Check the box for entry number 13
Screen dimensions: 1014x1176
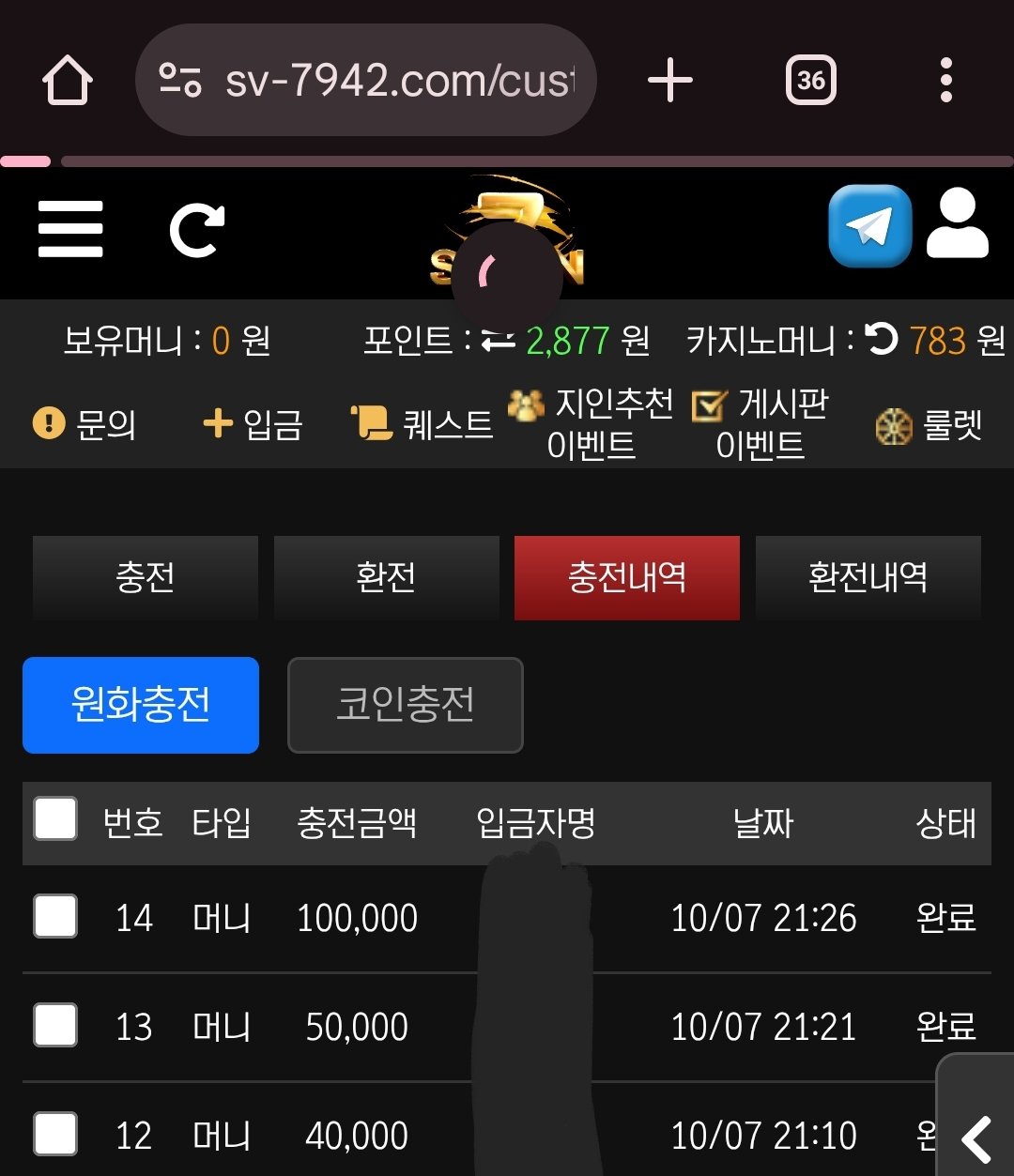point(55,1025)
